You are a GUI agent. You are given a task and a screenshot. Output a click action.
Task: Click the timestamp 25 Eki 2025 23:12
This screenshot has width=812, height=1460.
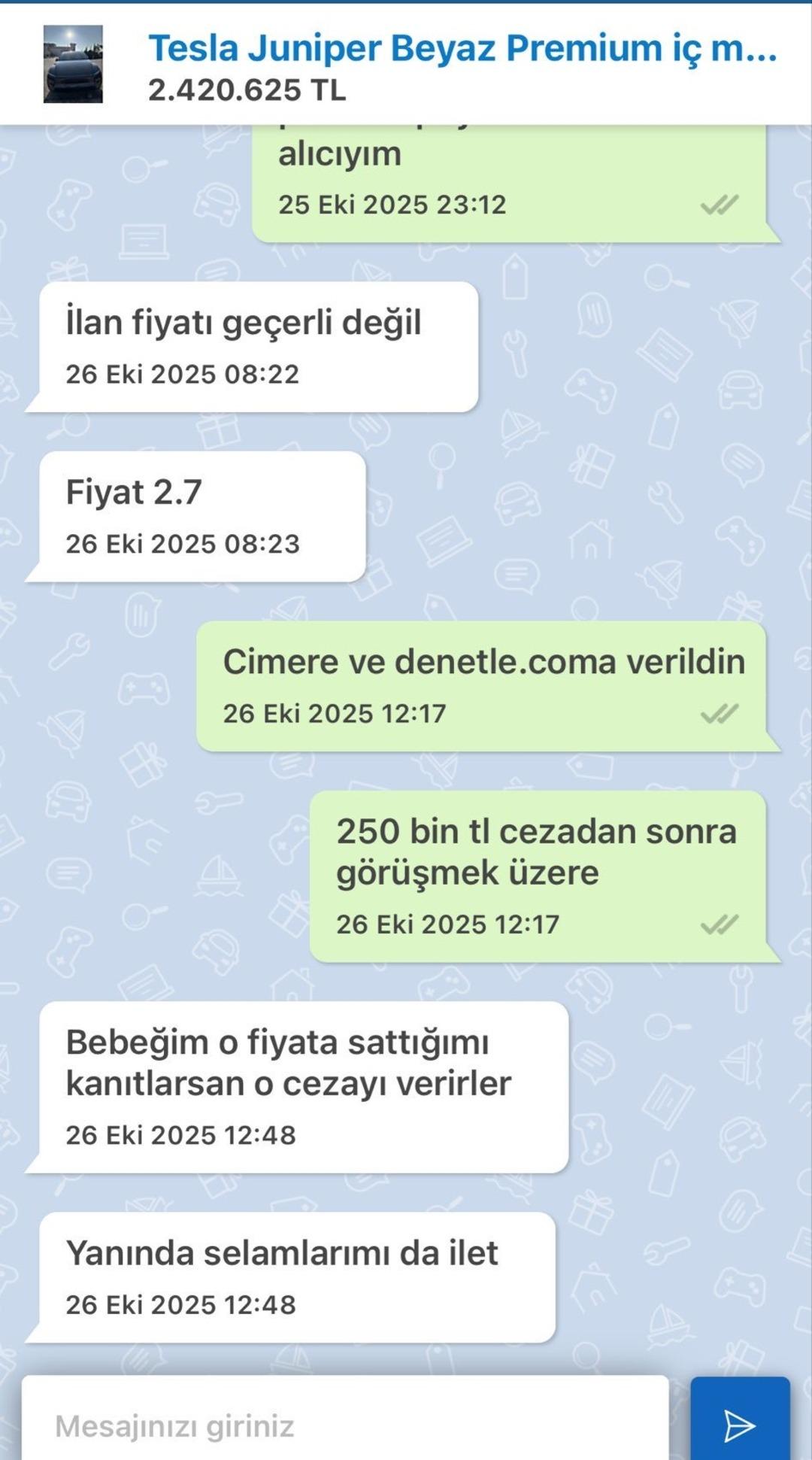(x=395, y=202)
